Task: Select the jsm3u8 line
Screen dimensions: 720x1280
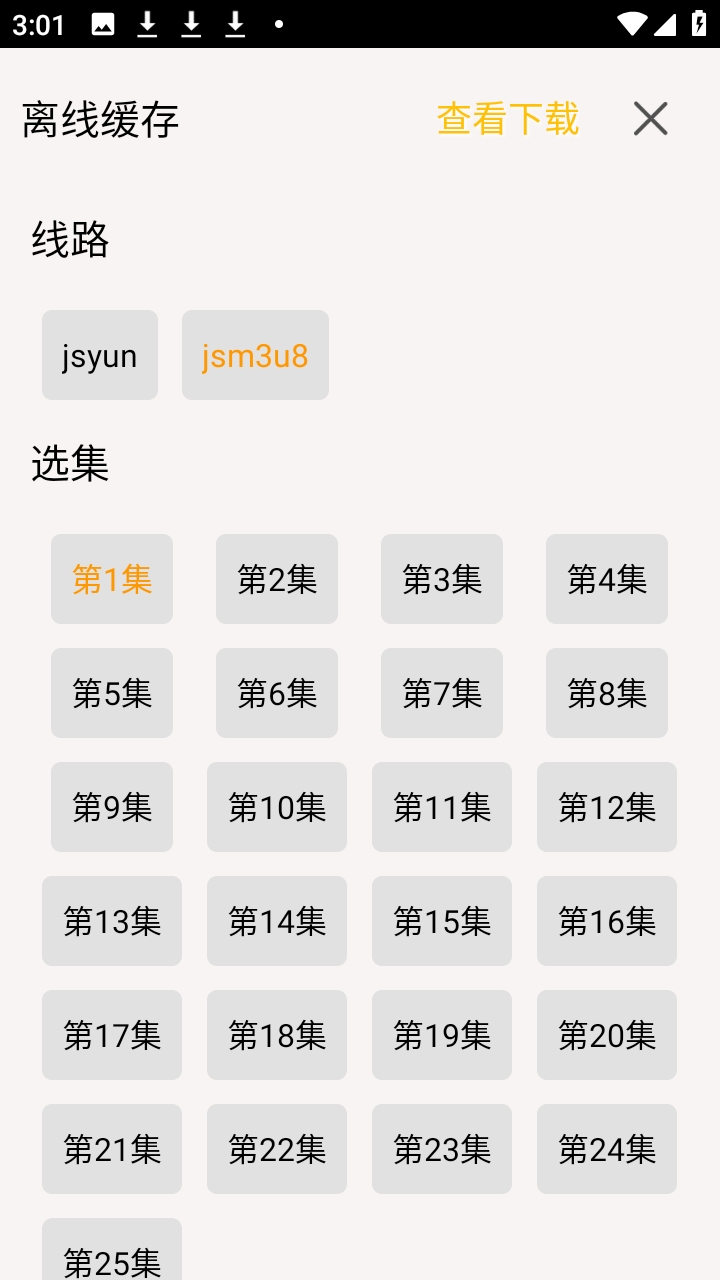Action: tap(255, 355)
